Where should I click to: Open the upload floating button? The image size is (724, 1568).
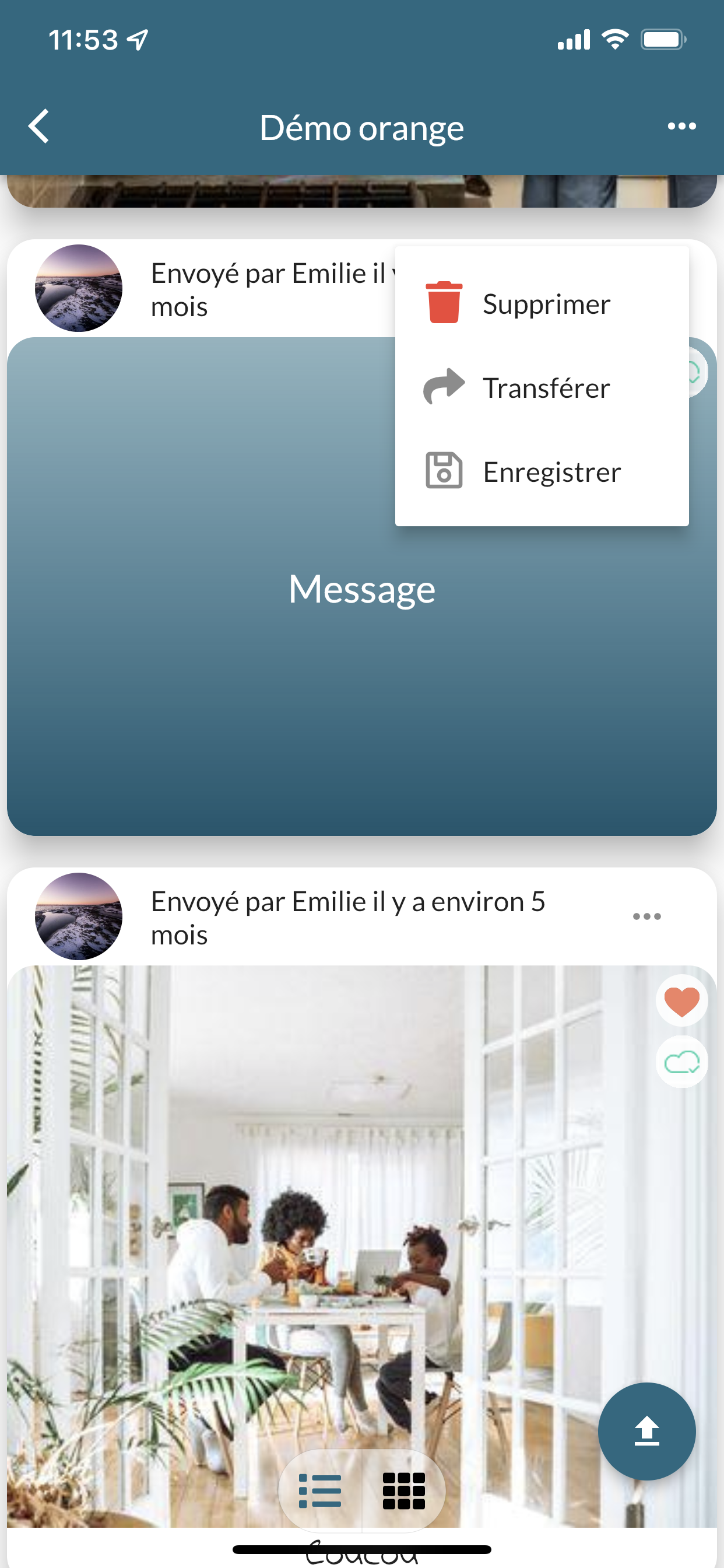646,1430
